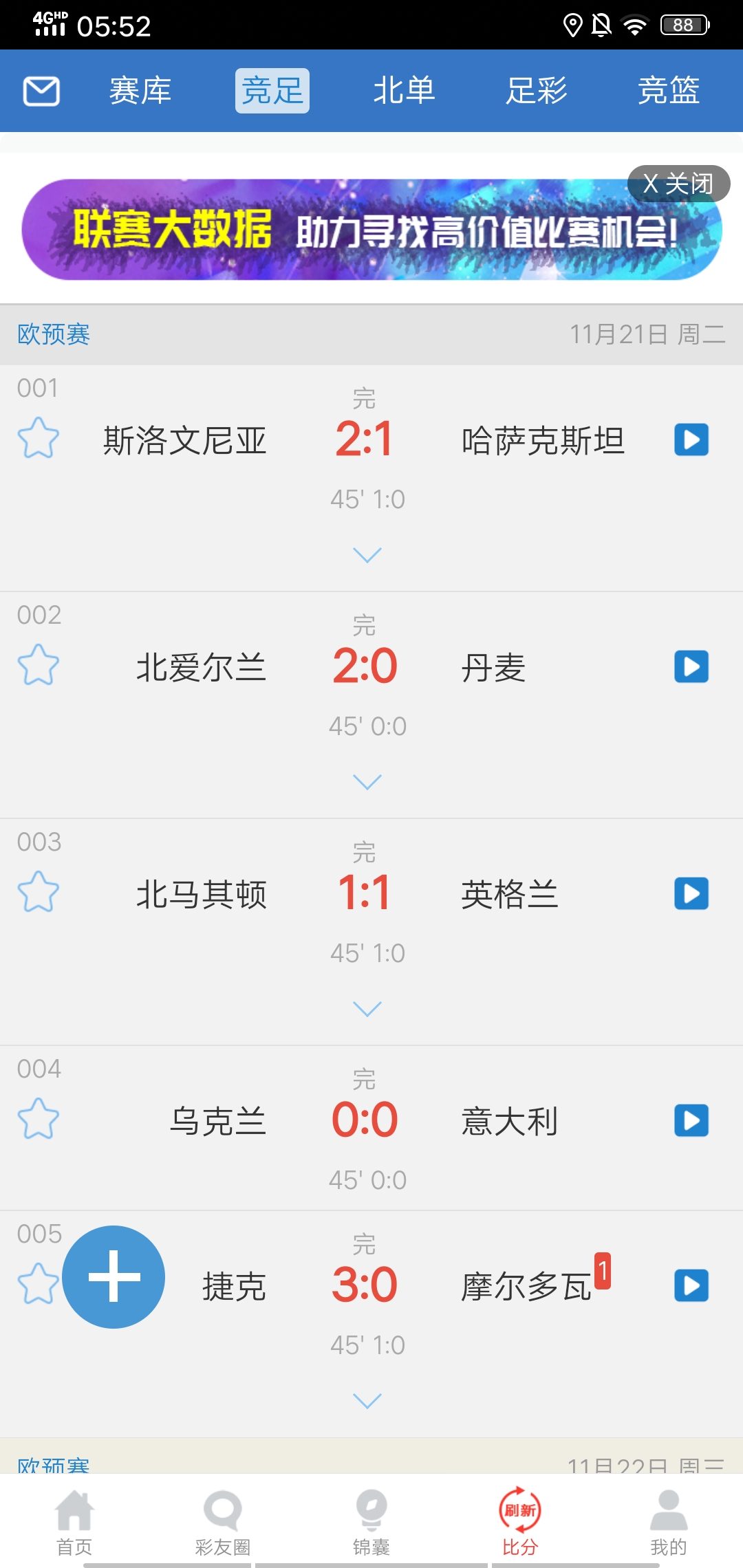
Task: Favorite the 北马其顿 vs 英格兰 match
Action: point(39,893)
